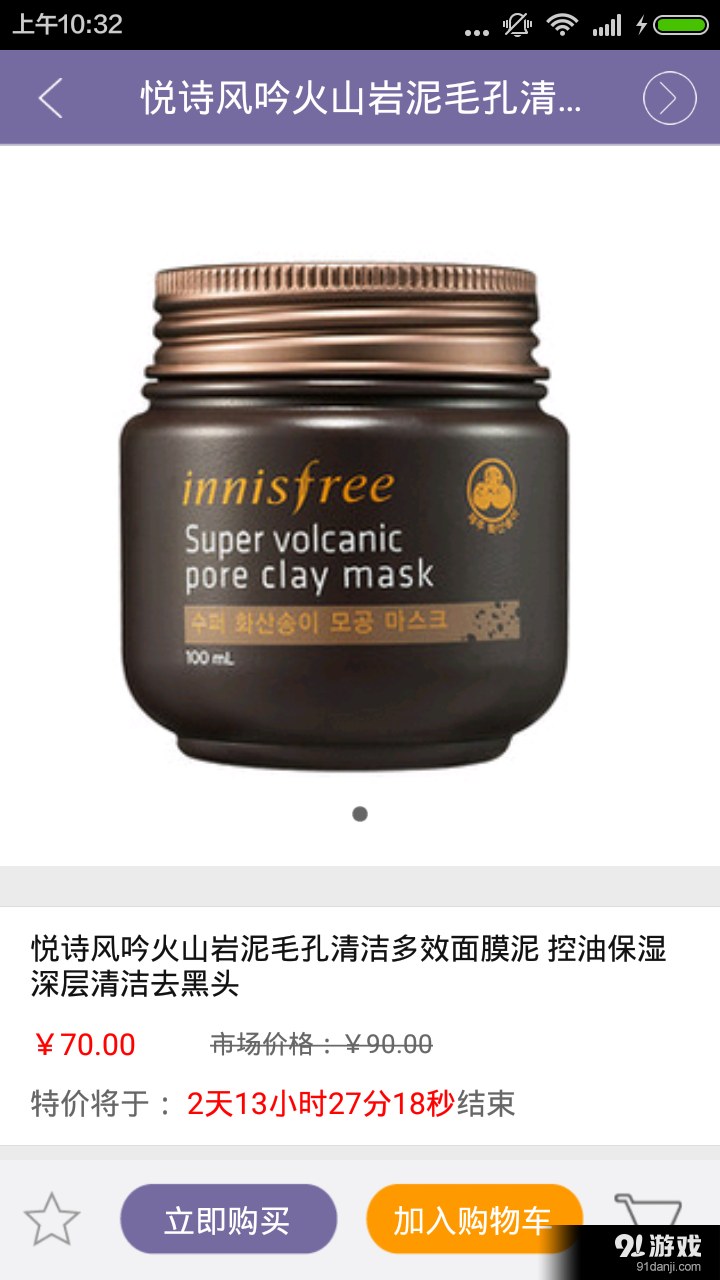
Task: Go back using the header arrow
Action: [x=50, y=98]
